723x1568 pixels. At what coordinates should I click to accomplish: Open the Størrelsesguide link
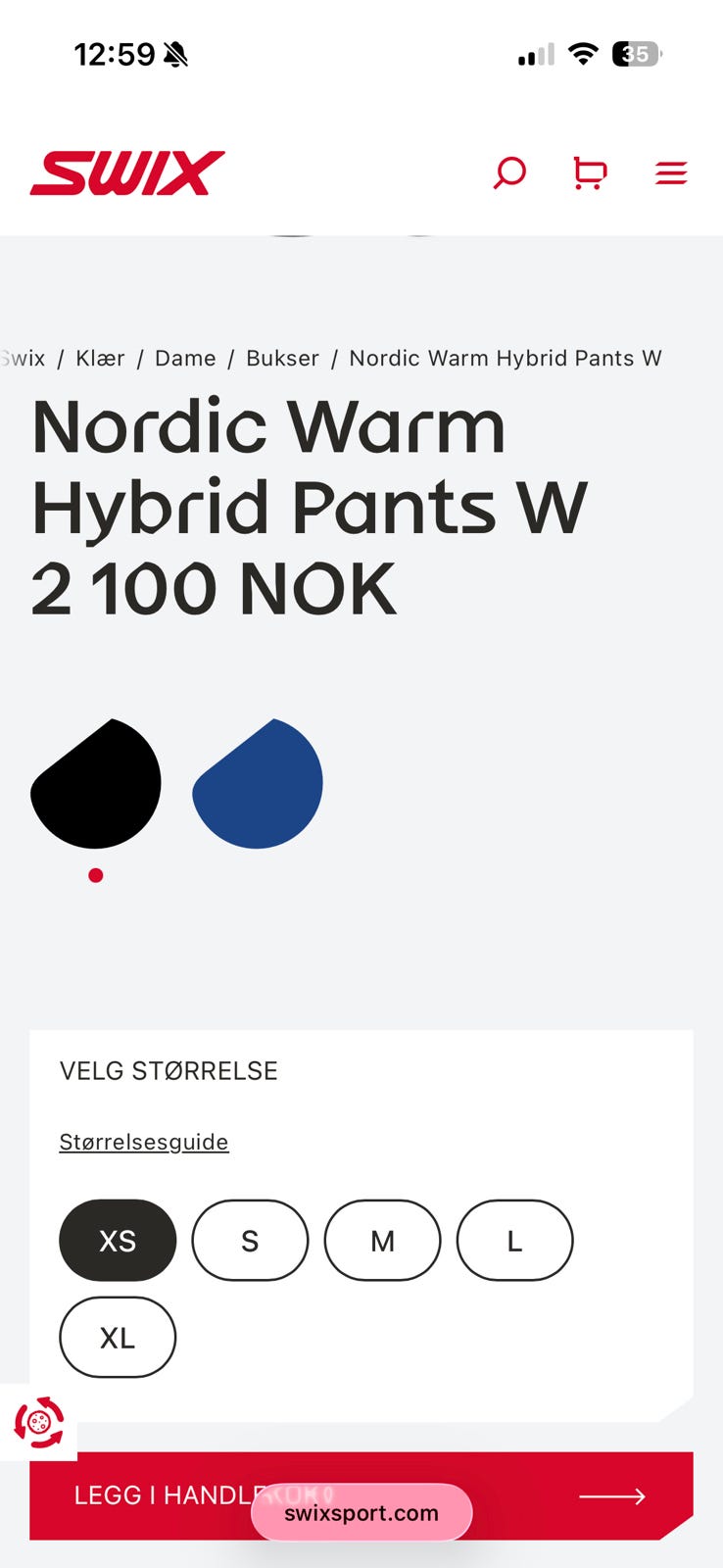coord(144,1142)
